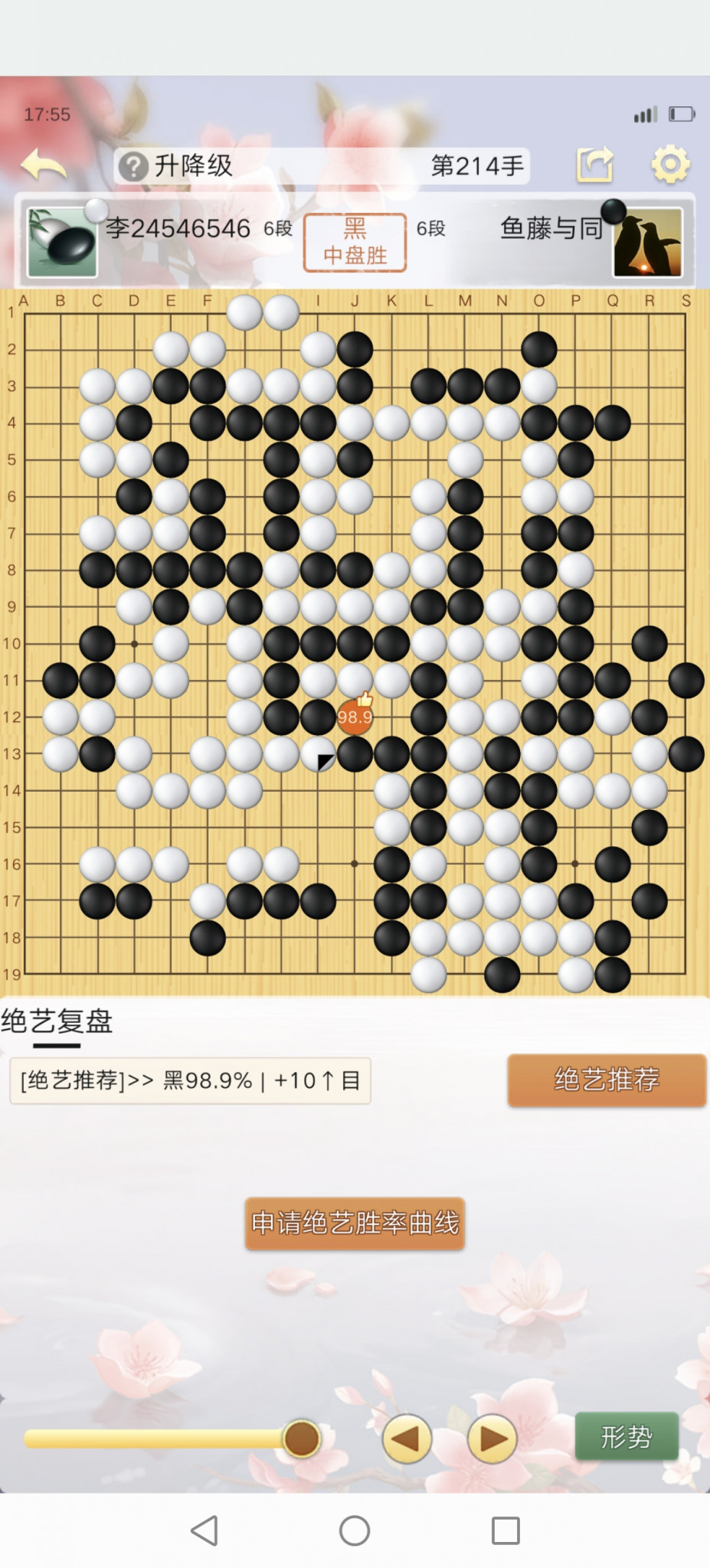Open white player 李24546546's avatar

click(62, 242)
